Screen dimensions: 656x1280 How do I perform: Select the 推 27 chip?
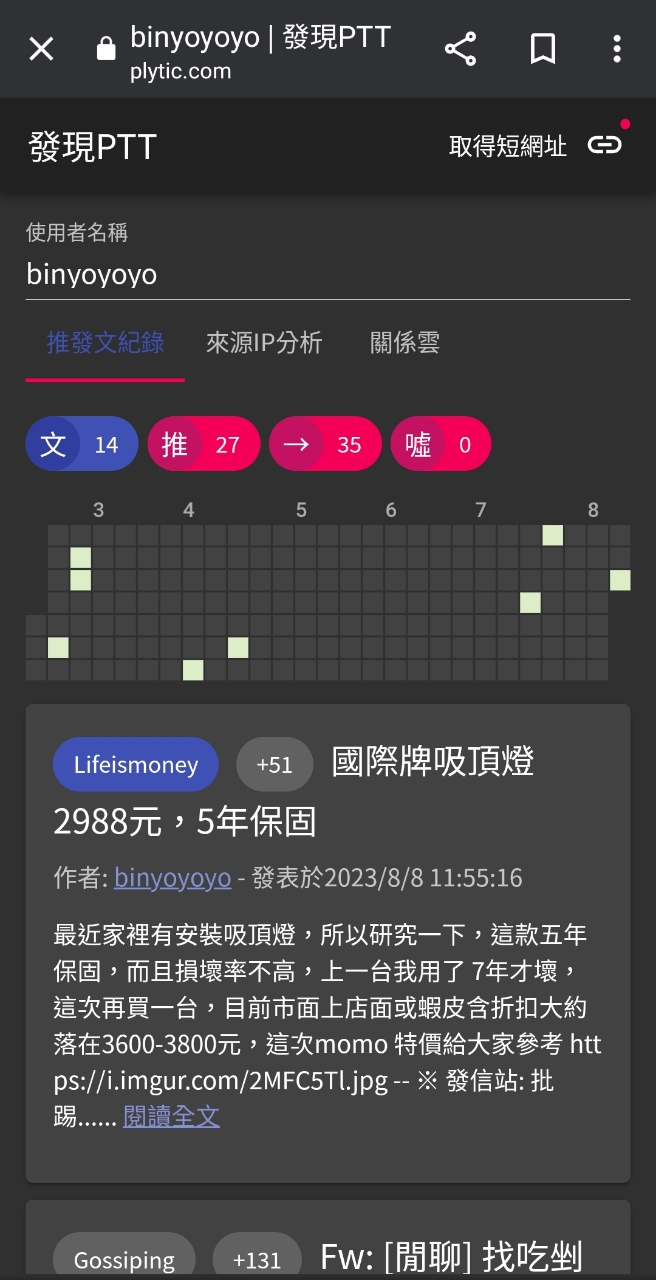pos(204,444)
